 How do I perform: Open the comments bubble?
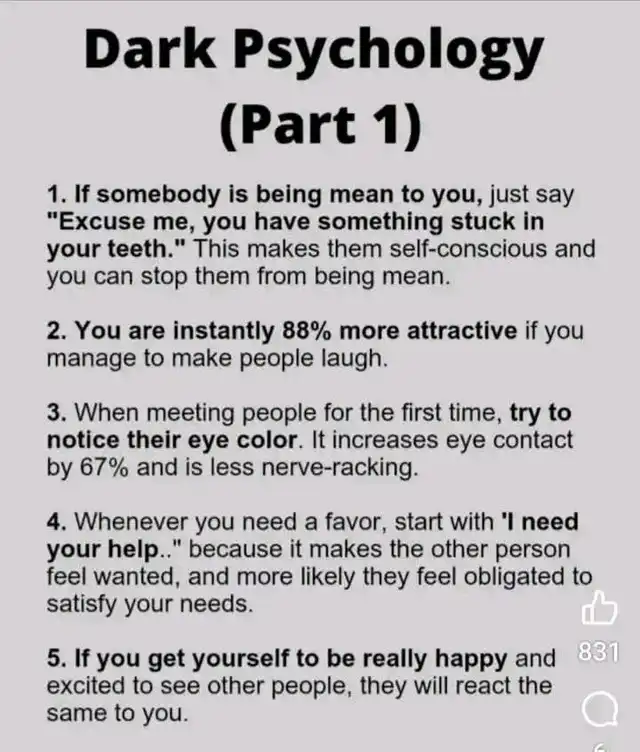coord(599,710)
